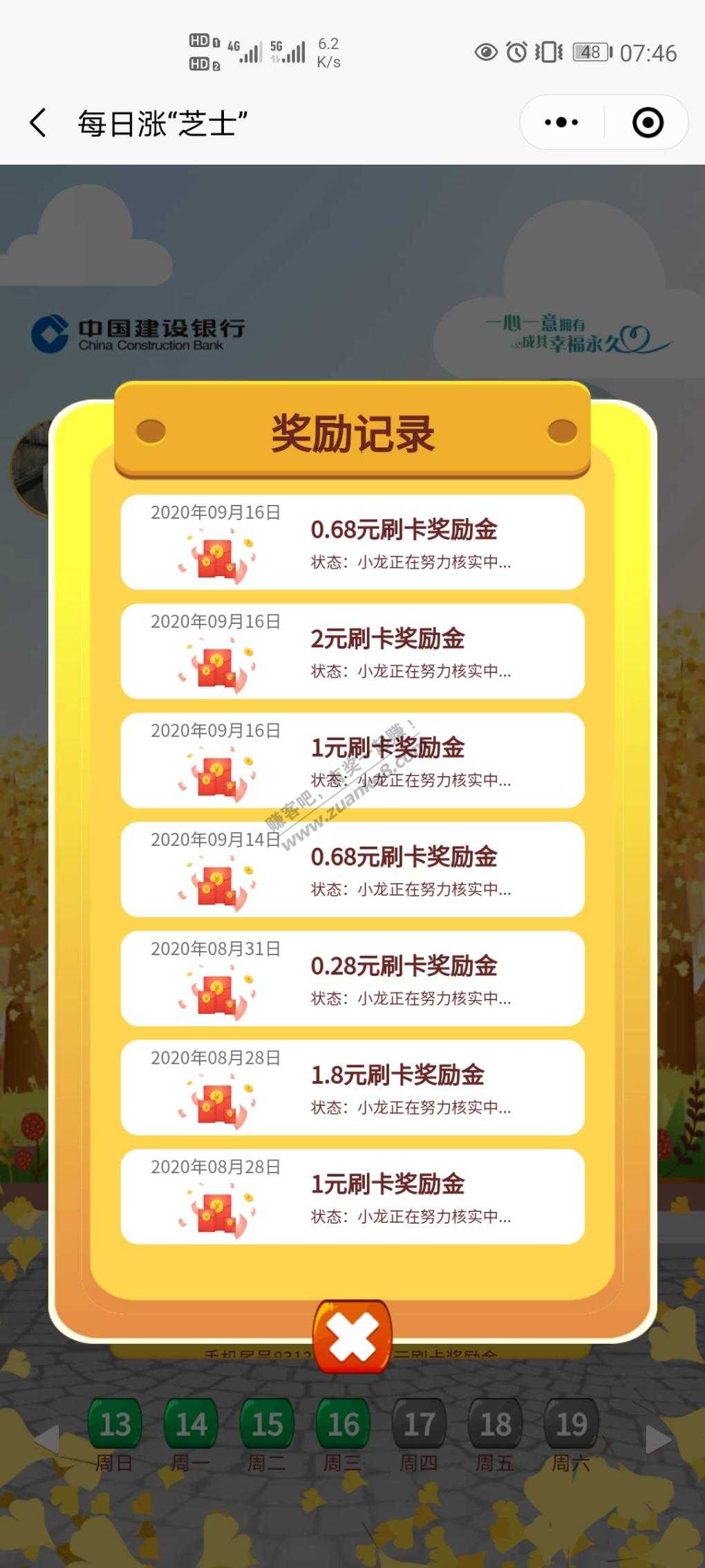The width and height of the screenshot is (705, 1568).
Task: Open the mini program more options menu
Action: [561, 123]
